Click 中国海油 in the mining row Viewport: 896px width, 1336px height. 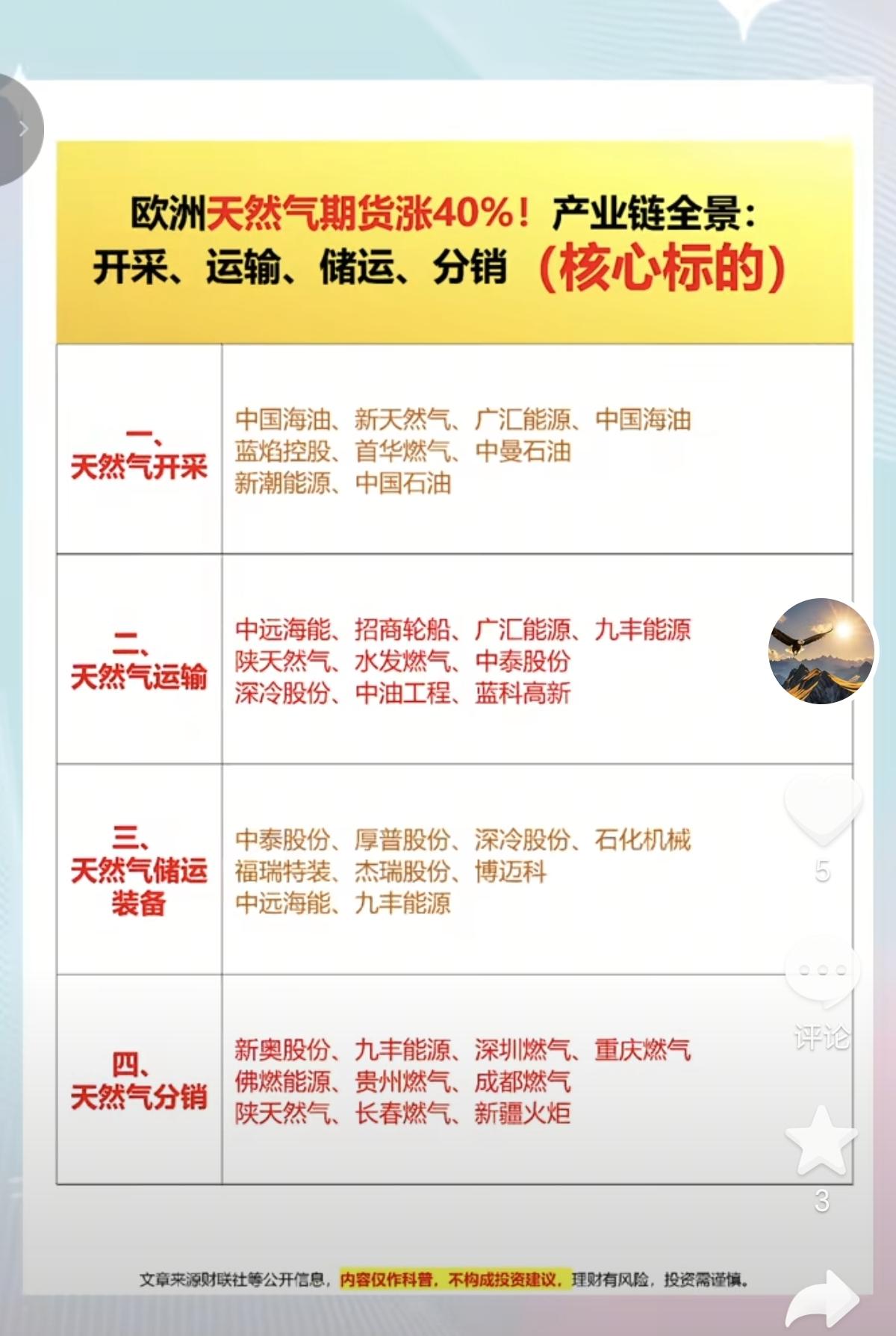(282, 420)
